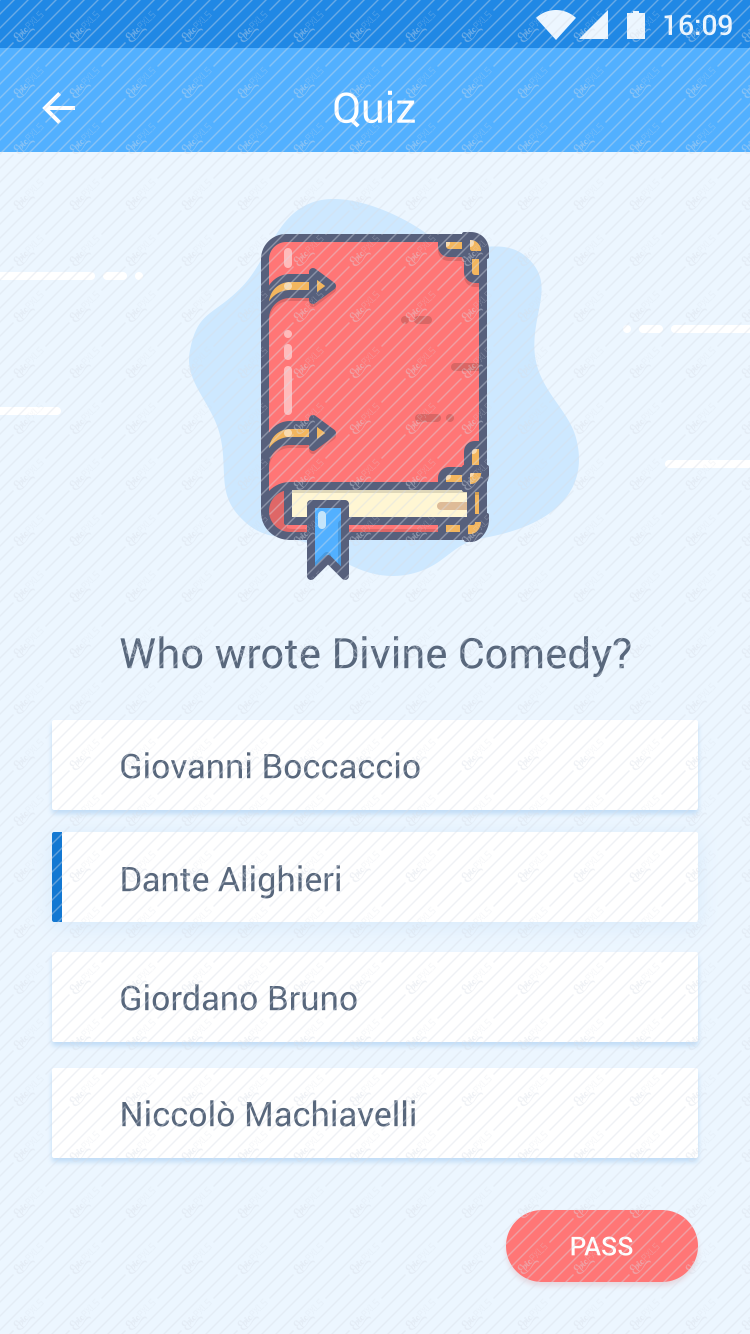The image size is (750, 1334).
Task: Choose Dante Alighieri as the answer
Action: click(x=374, y=878)
